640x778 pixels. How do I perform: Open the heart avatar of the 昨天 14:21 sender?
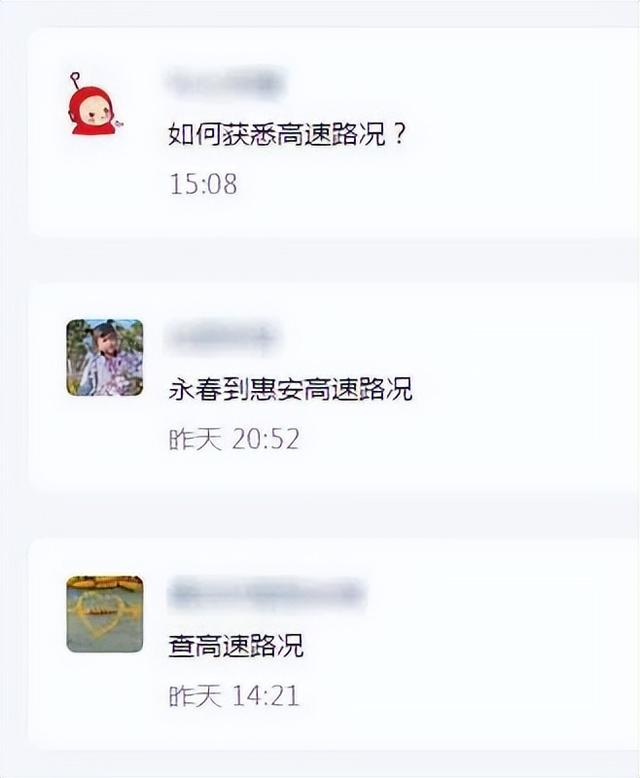105,614
